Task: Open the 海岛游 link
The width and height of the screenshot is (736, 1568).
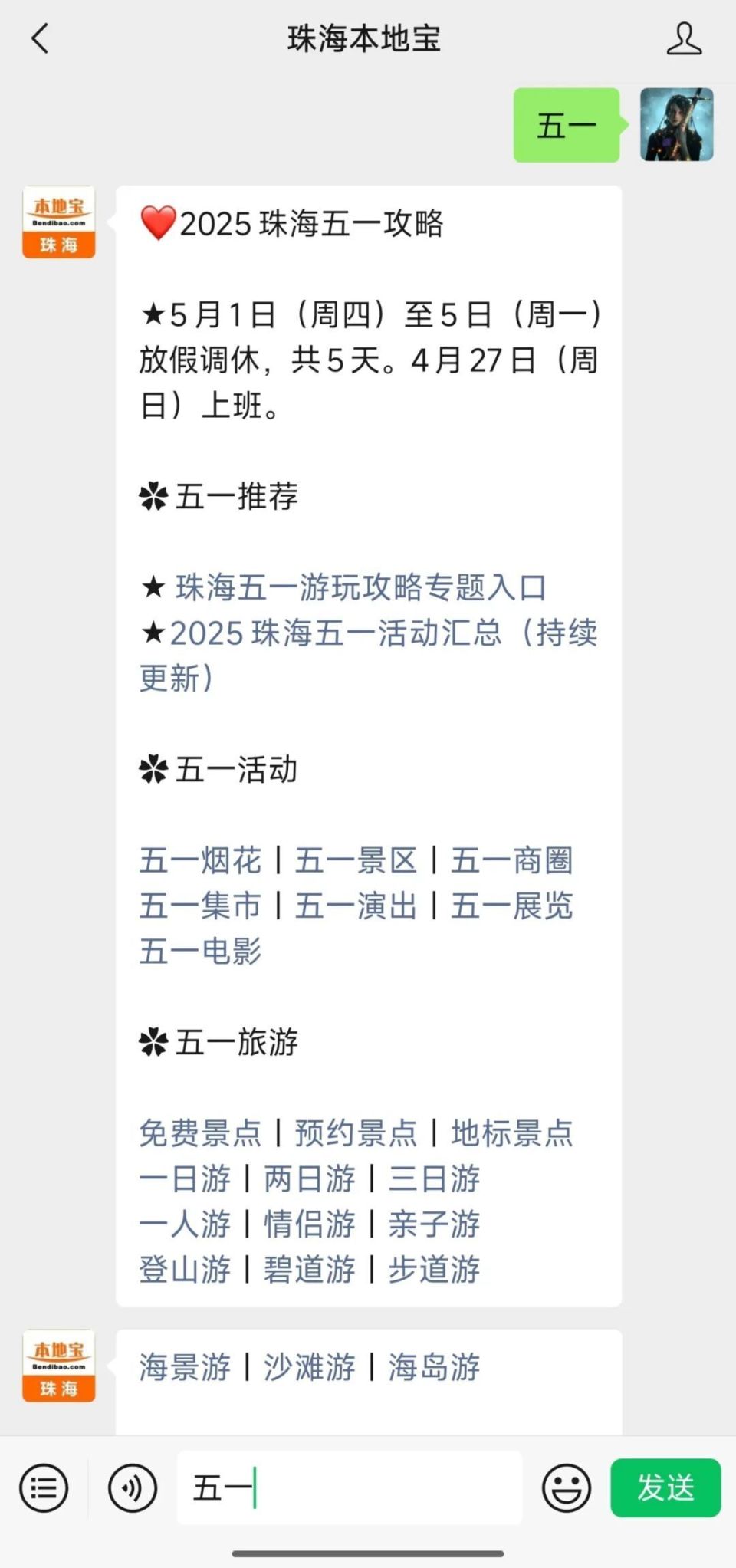Action: tap(434, 1367)
